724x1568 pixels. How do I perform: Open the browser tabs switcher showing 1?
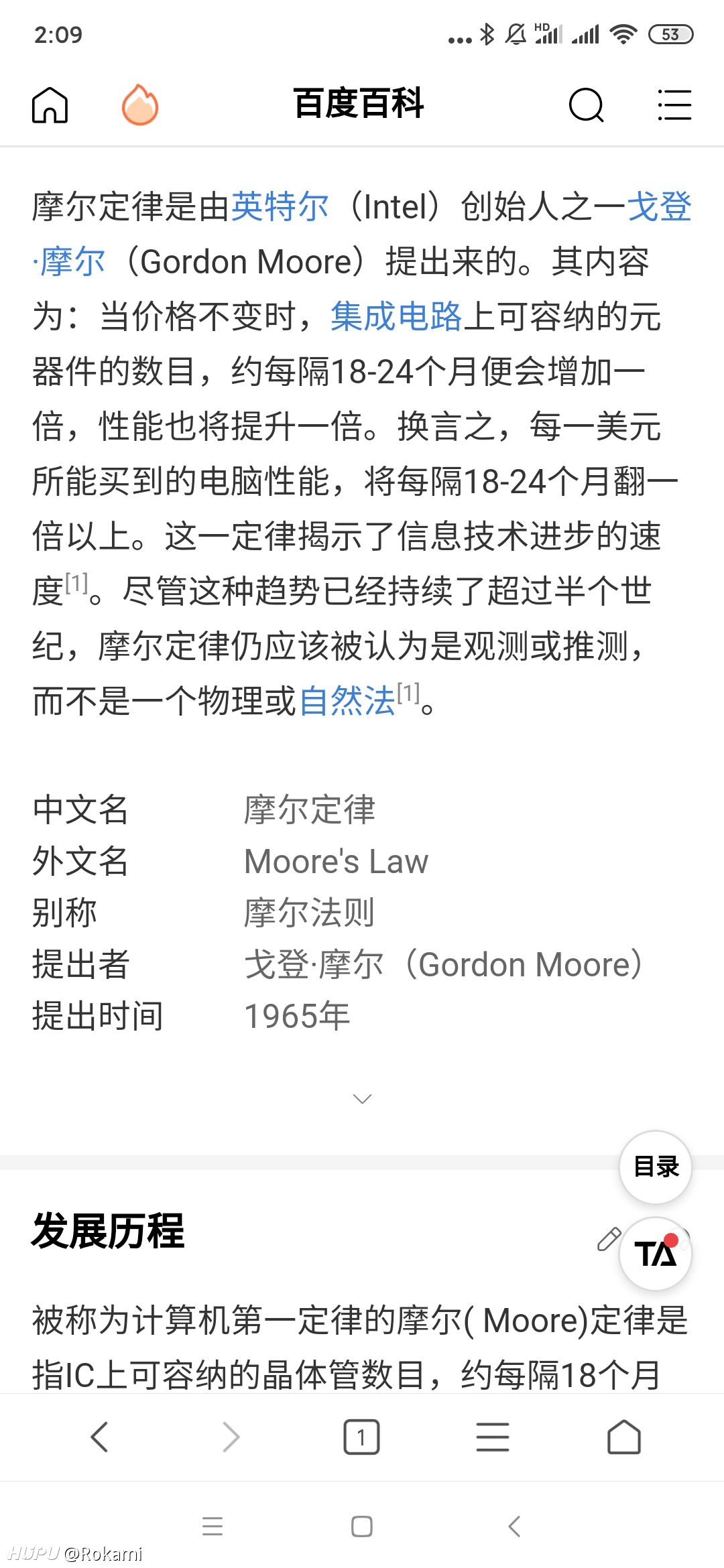pos(362,1437)
